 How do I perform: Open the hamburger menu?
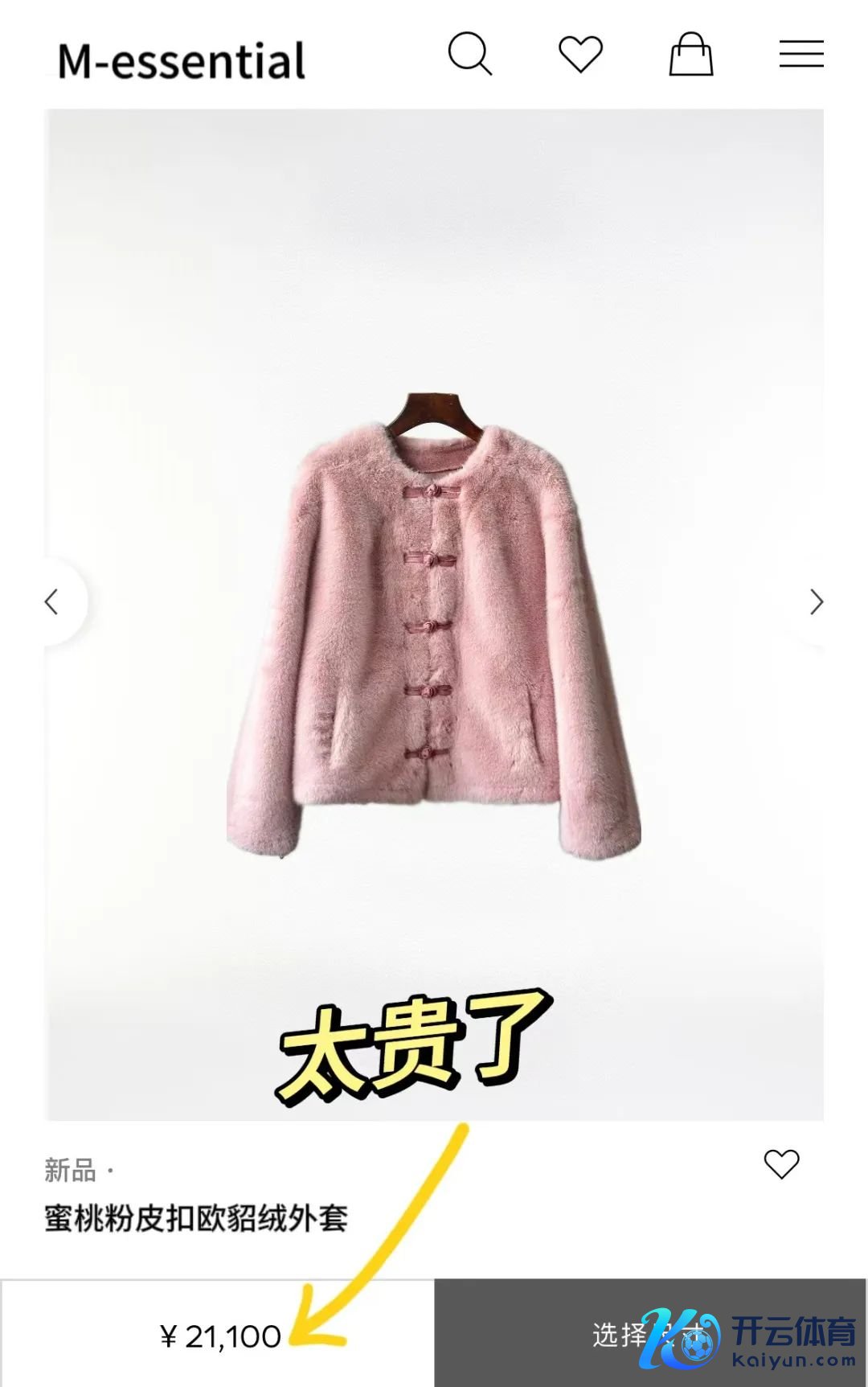point(801,54)
